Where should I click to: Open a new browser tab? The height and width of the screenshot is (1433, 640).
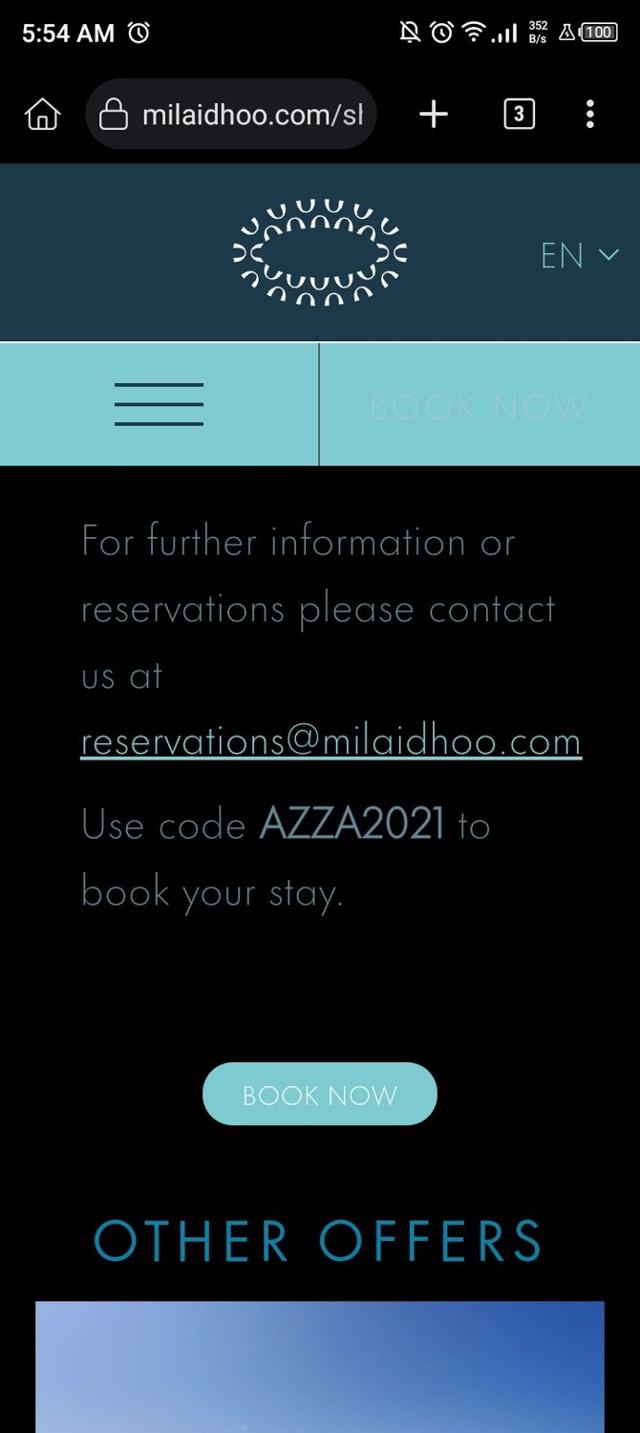click(x=433, y=115)
